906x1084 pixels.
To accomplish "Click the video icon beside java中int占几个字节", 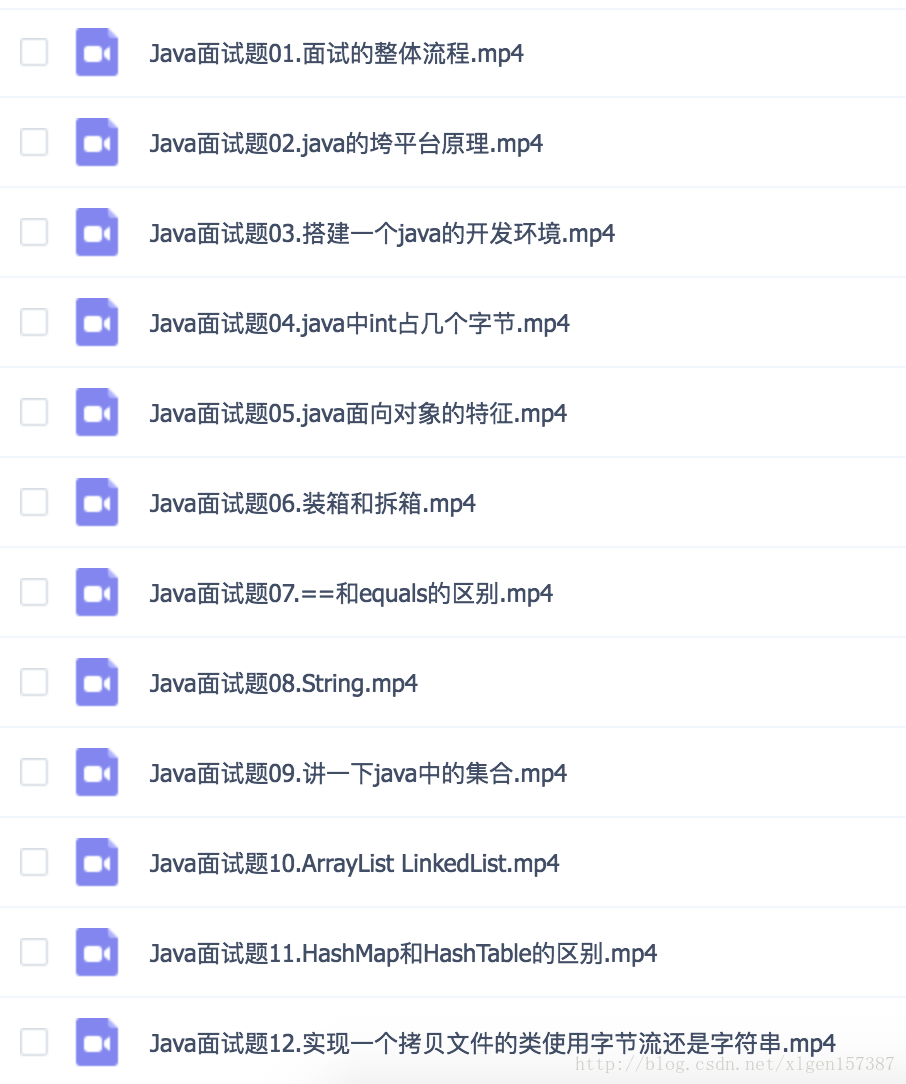I will [x=96, y=322].
